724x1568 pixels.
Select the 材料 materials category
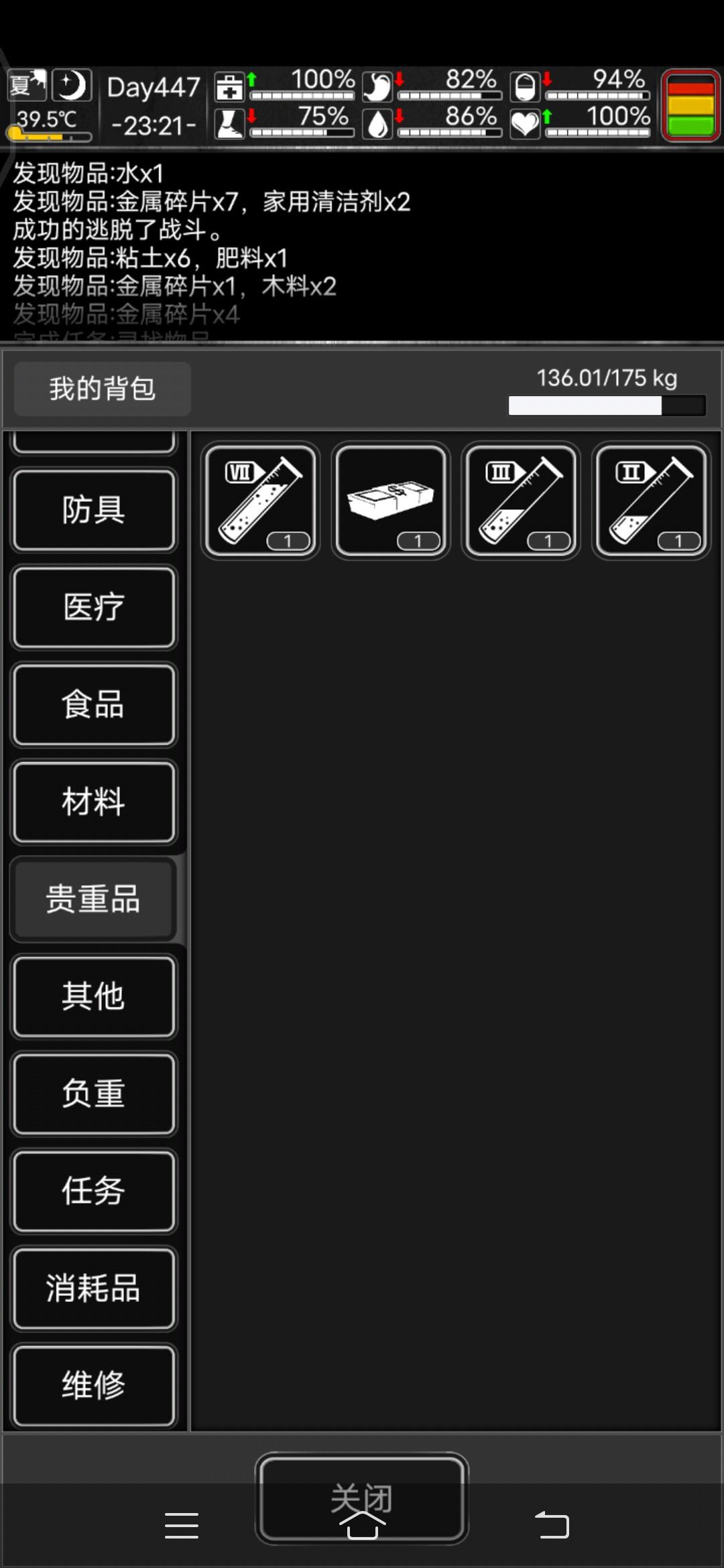point(94,801)
